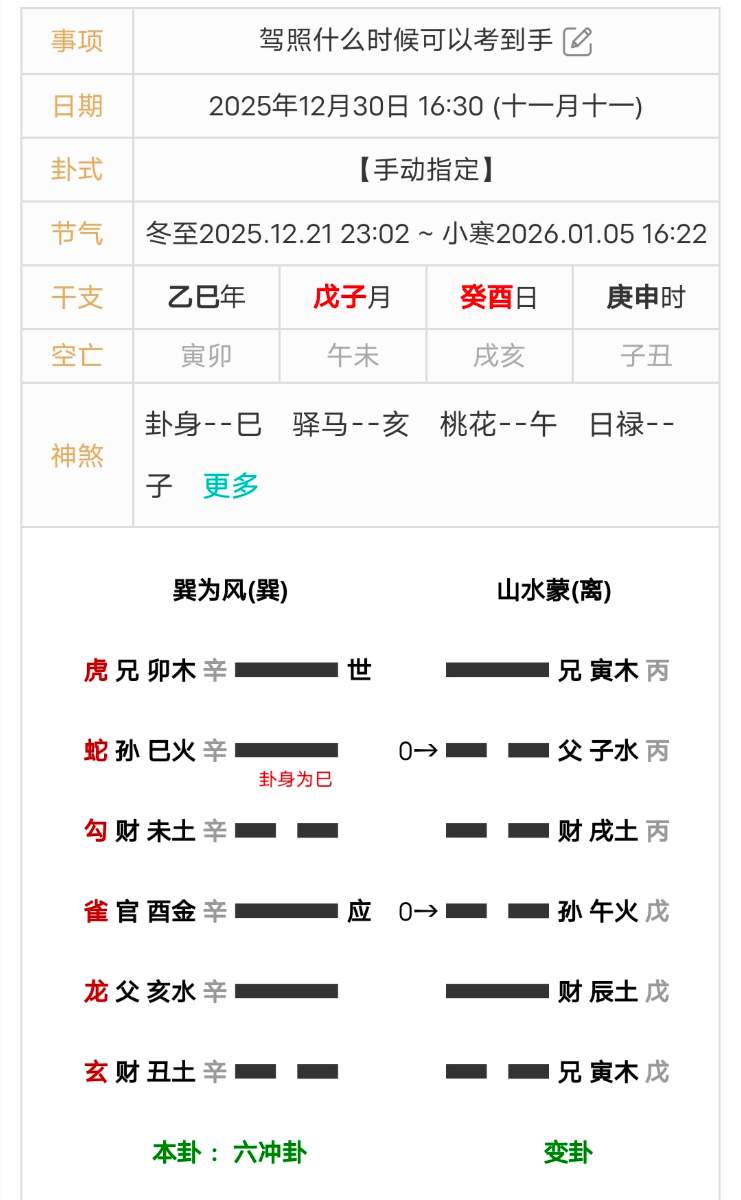Expand 更多 to show more 神煞
The width and height of the screenshot is (741, 1200).
tap(231, 486)
